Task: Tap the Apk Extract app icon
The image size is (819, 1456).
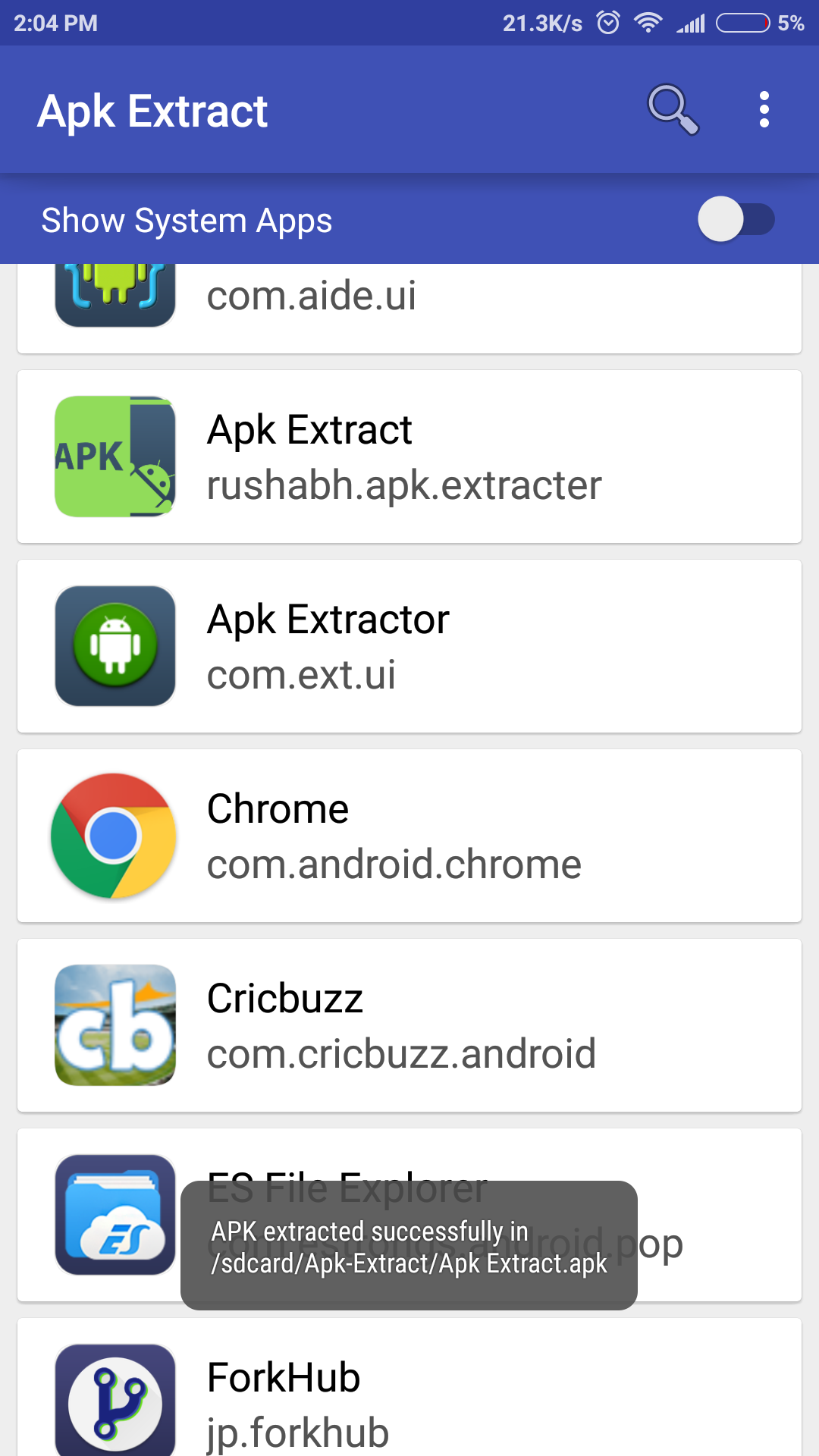Action: pyautogui.click(x=114, y=456)
